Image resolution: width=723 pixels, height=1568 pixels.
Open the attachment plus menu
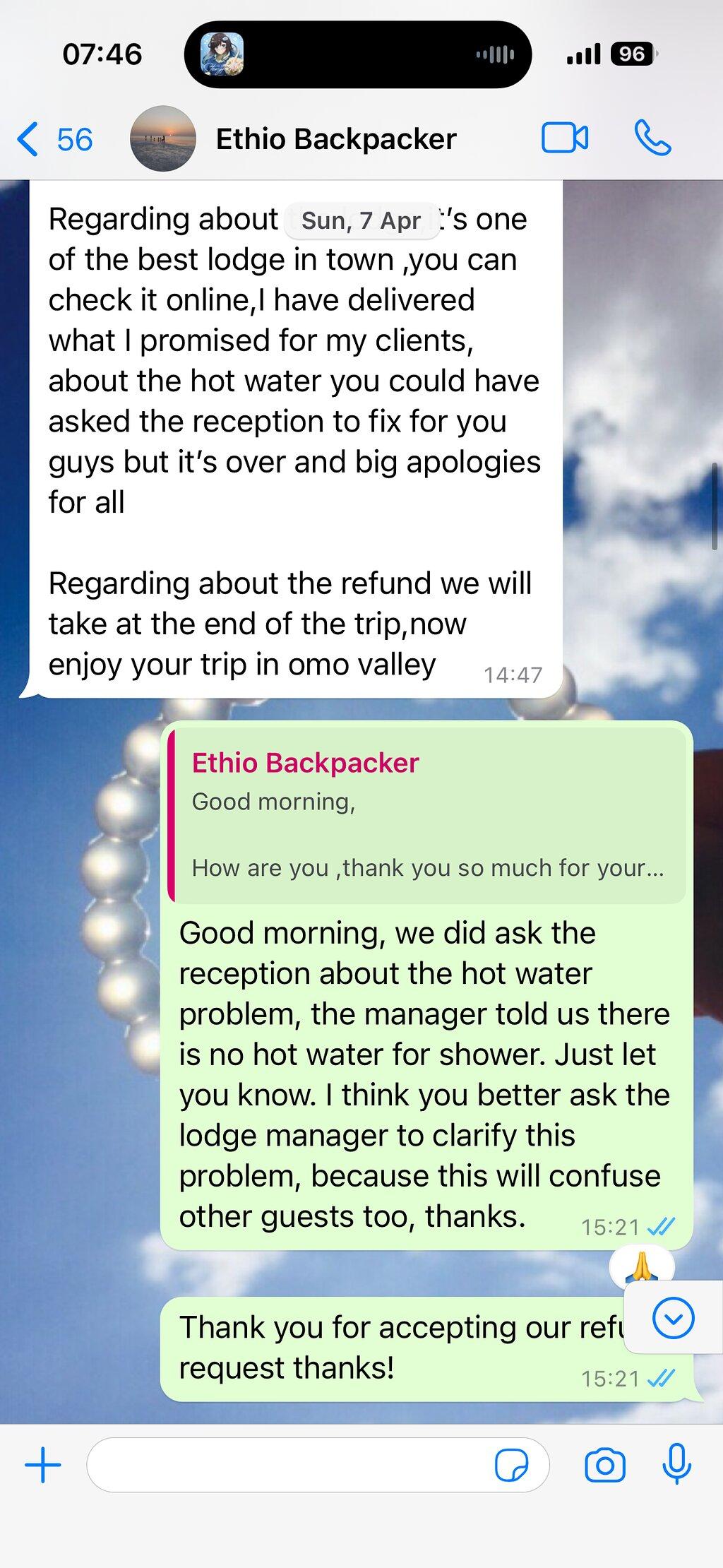[43, 1465]
